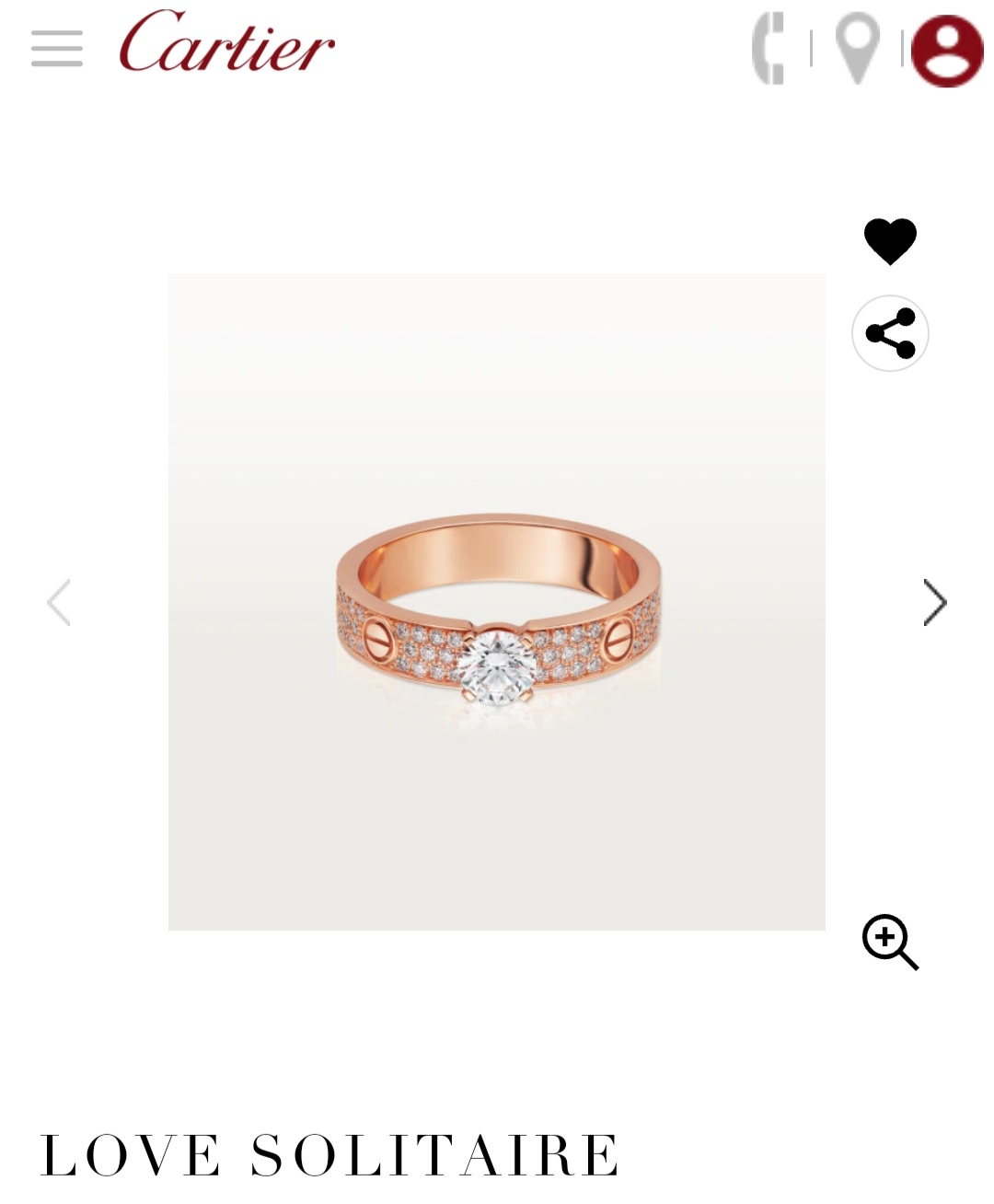Open the hamburger menu

click(x=57, y=48)
